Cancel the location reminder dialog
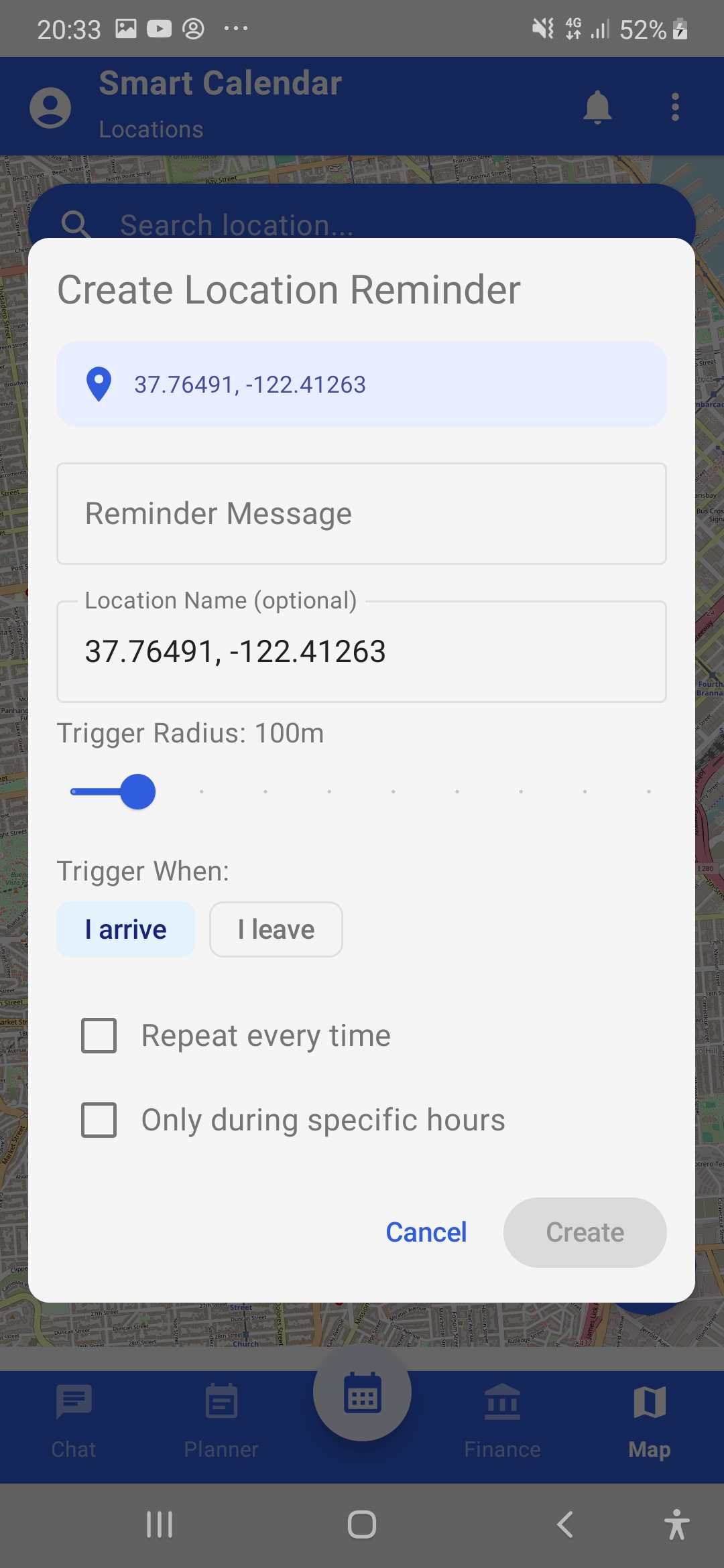Image resolution: width=724 pixels, height=1568 pixels. pos(426,1232)
